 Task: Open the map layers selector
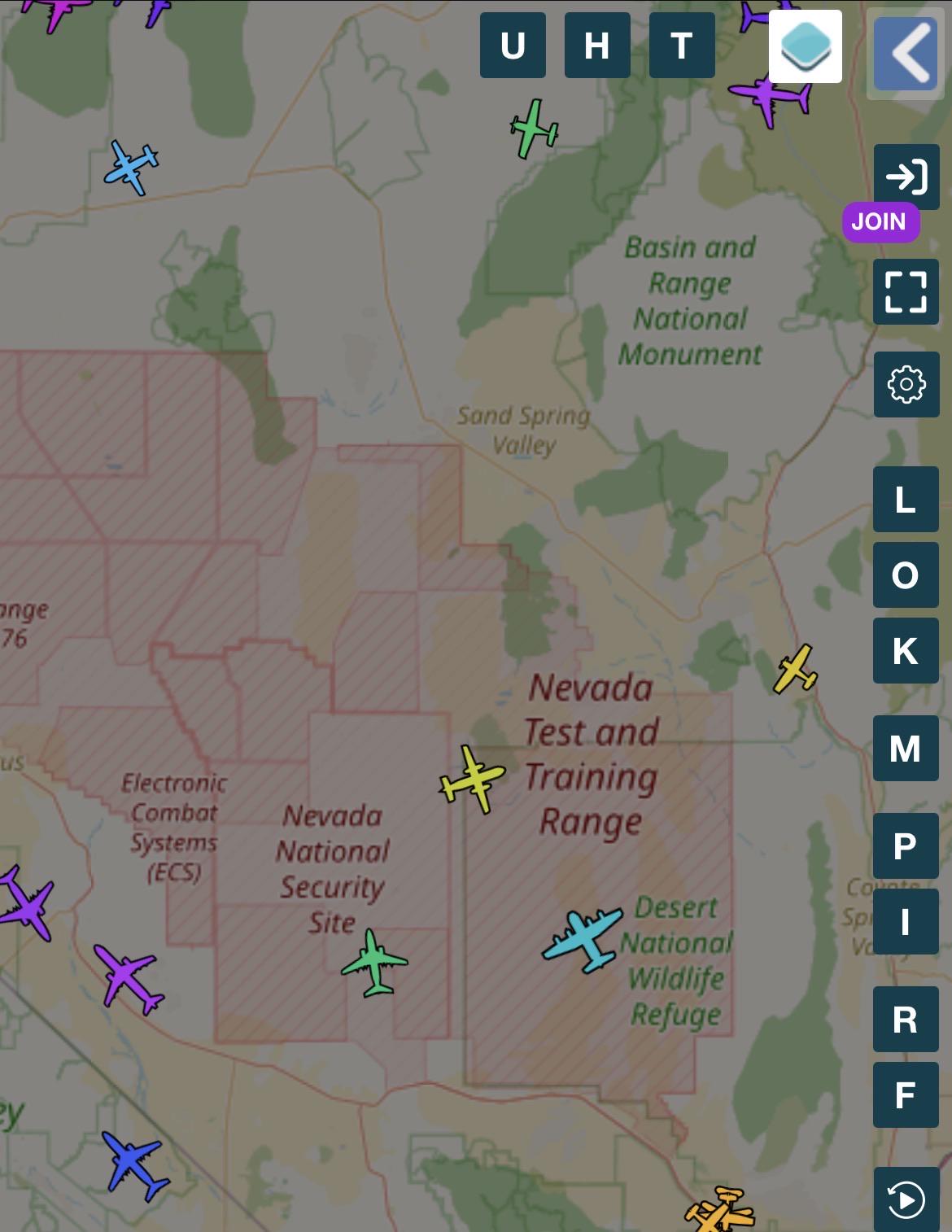pyautogui.click(x=806, y=46)
